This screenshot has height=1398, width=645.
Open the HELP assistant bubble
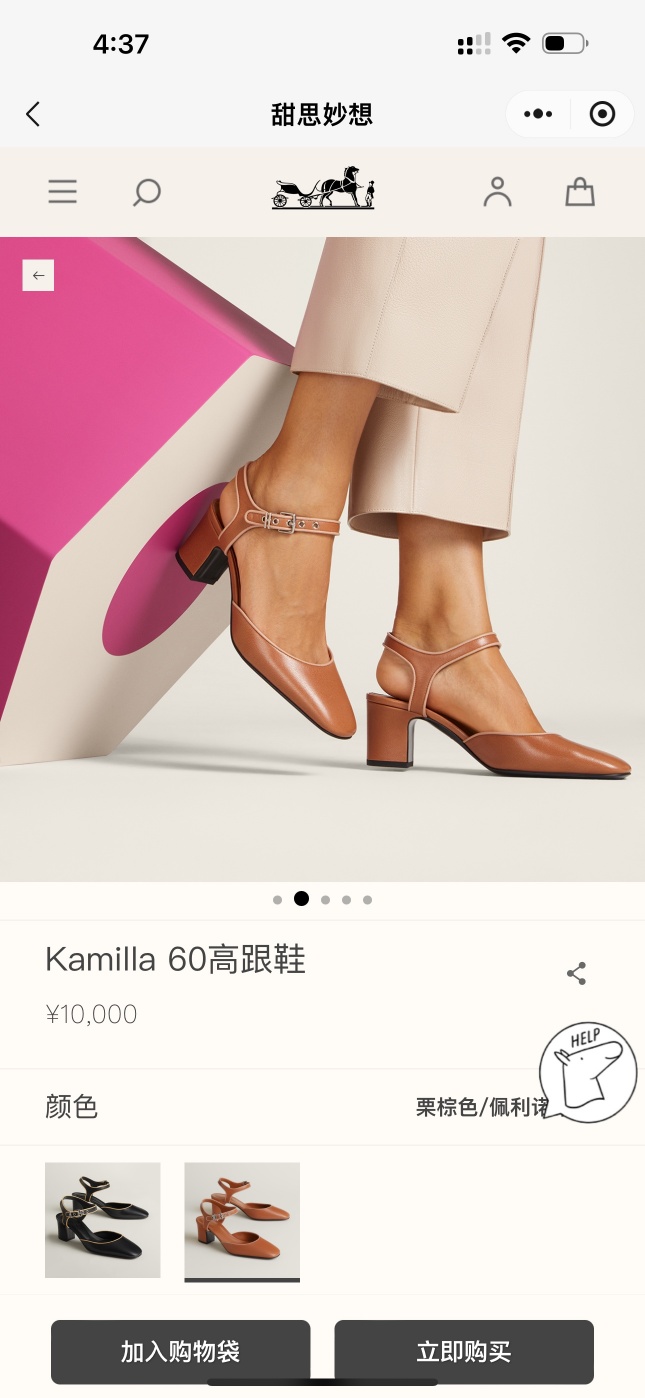[x=587, y=1072]
